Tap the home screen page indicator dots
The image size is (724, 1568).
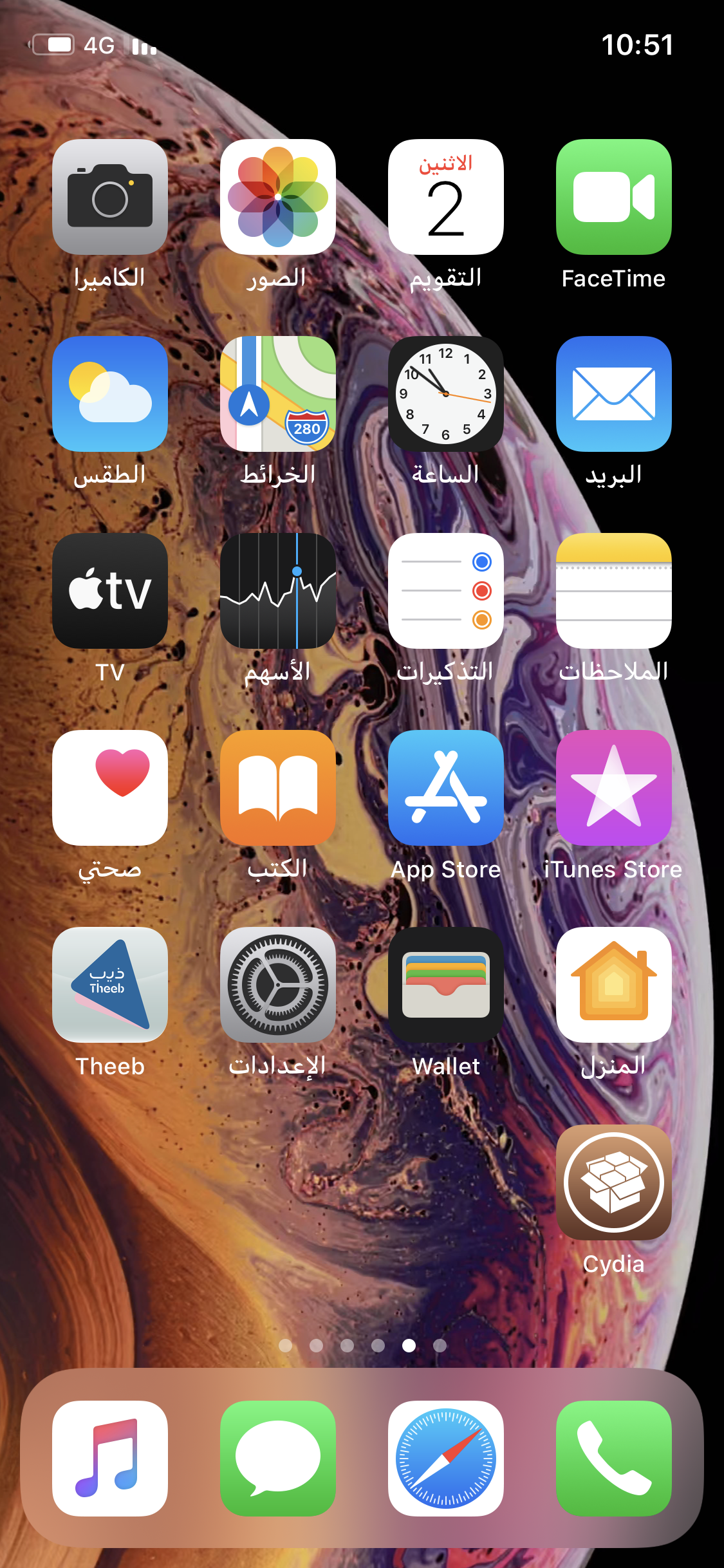coord(362,1345)
